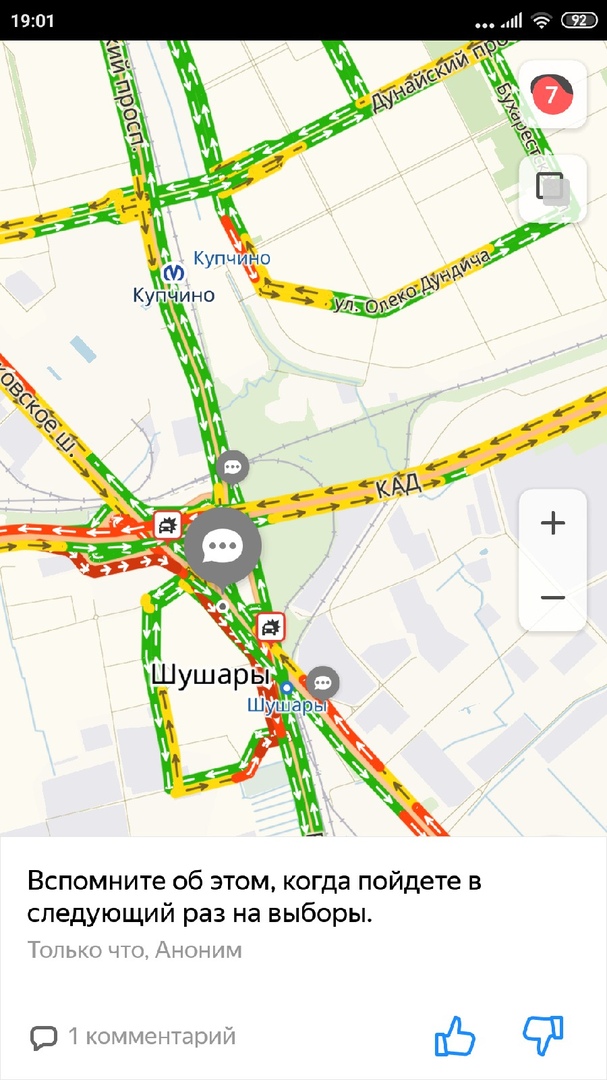Select the small chat bubble near Шушары station
607x1080 pixels.
[x=322, y=684]
